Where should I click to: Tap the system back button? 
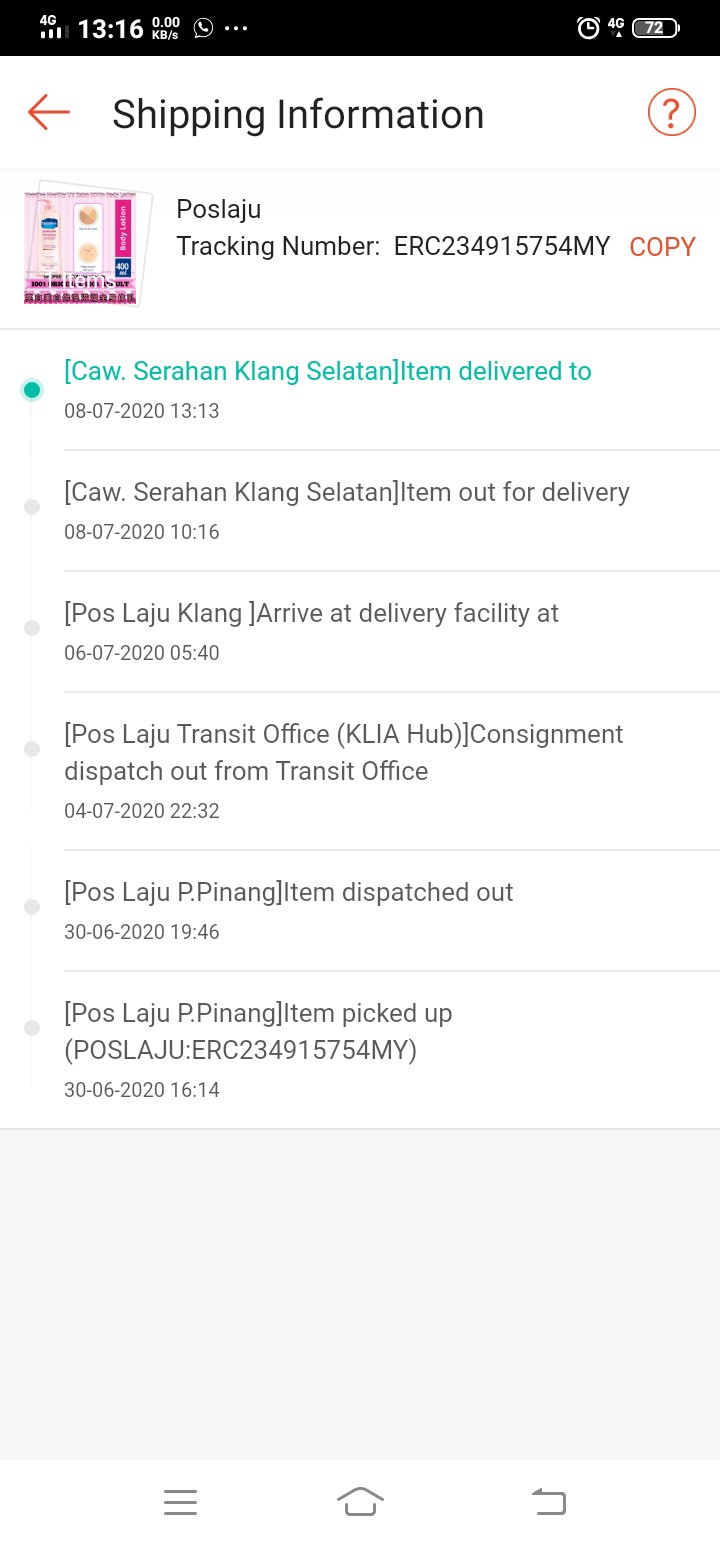[x=548, y=1501]
